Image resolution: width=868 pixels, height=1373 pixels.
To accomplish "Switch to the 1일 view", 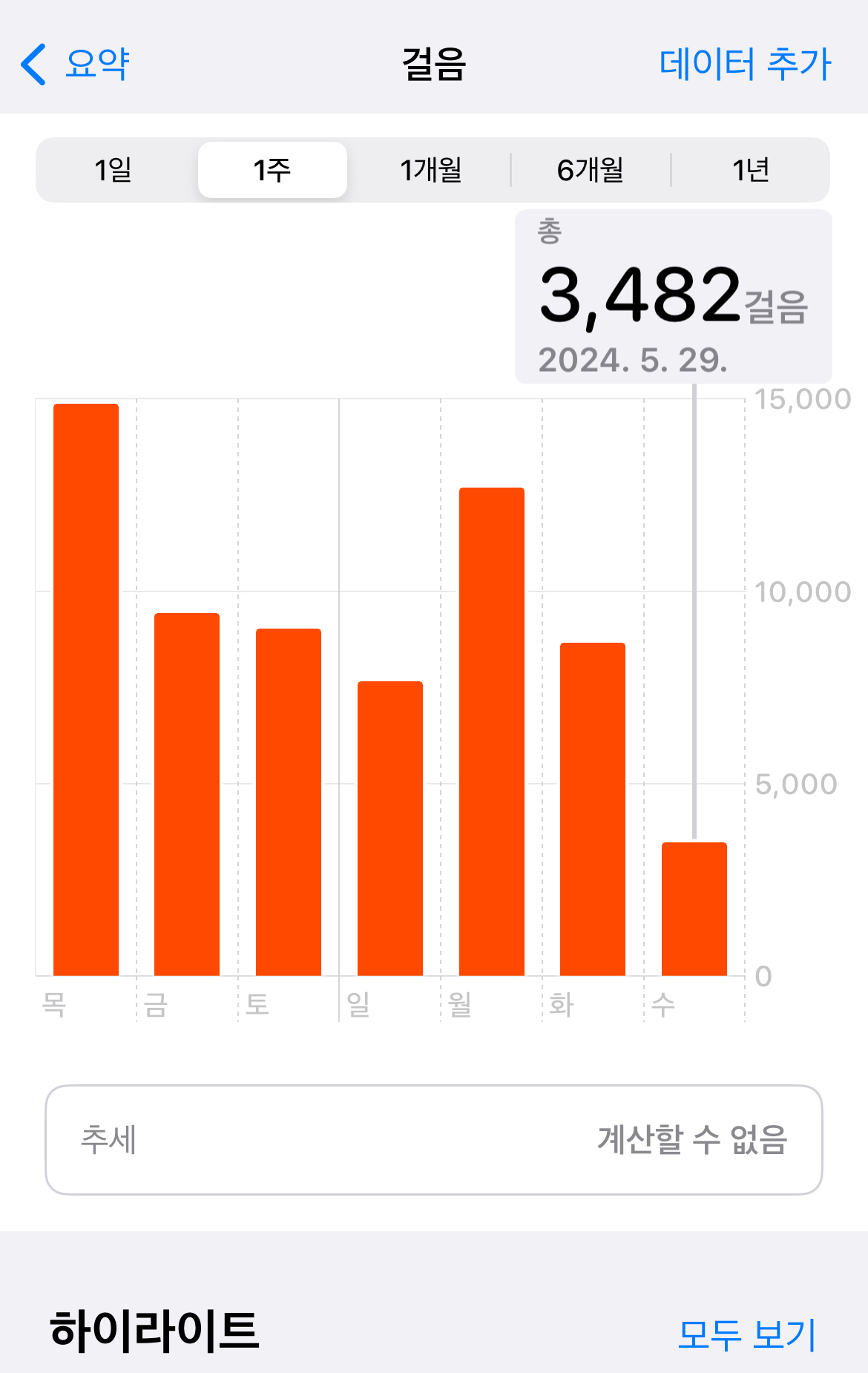I will pos(114,170).
